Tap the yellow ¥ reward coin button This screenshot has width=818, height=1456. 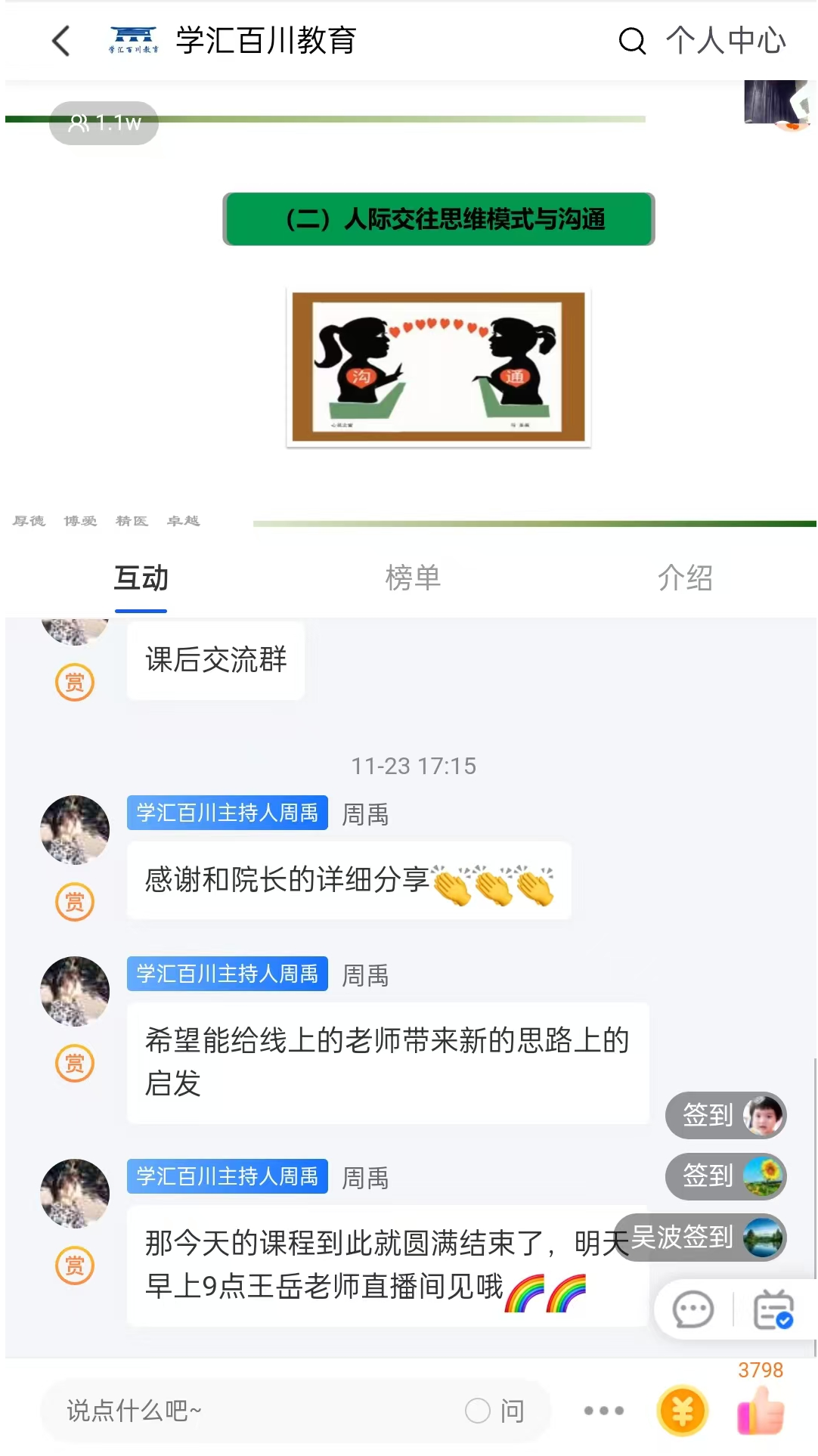click(x=683, y=1411)
